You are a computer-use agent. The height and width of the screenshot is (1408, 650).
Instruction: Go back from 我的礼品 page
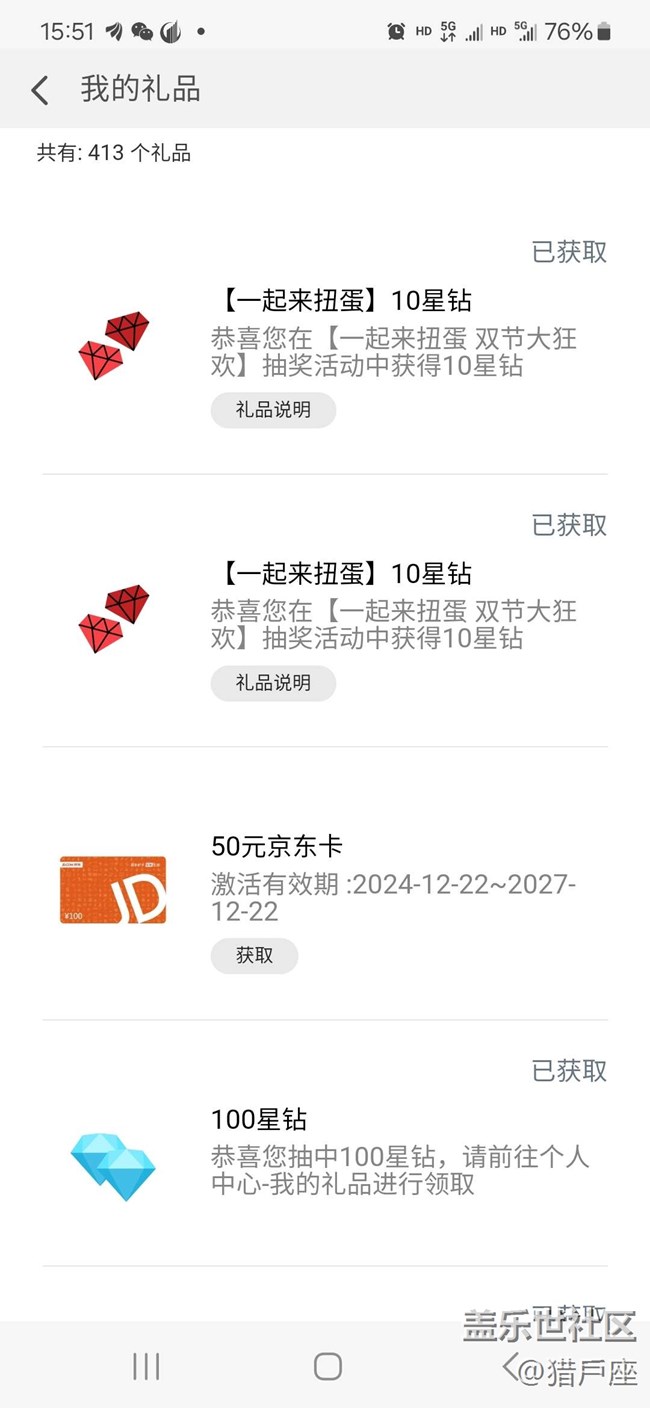(x=40, y=90)
